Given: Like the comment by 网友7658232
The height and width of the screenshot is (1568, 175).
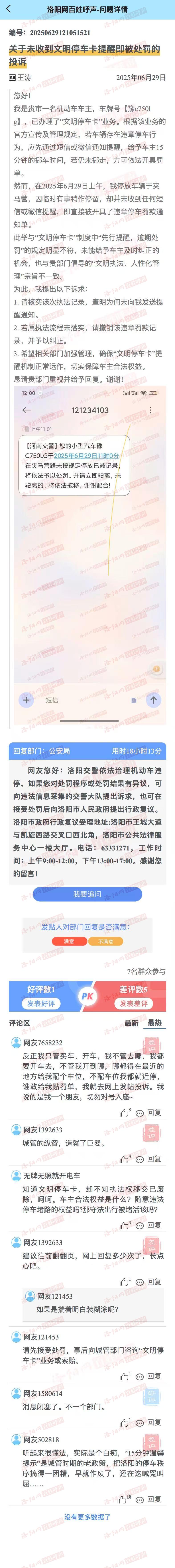Looking at the screenshot, I should click(x=124, y=1113).
